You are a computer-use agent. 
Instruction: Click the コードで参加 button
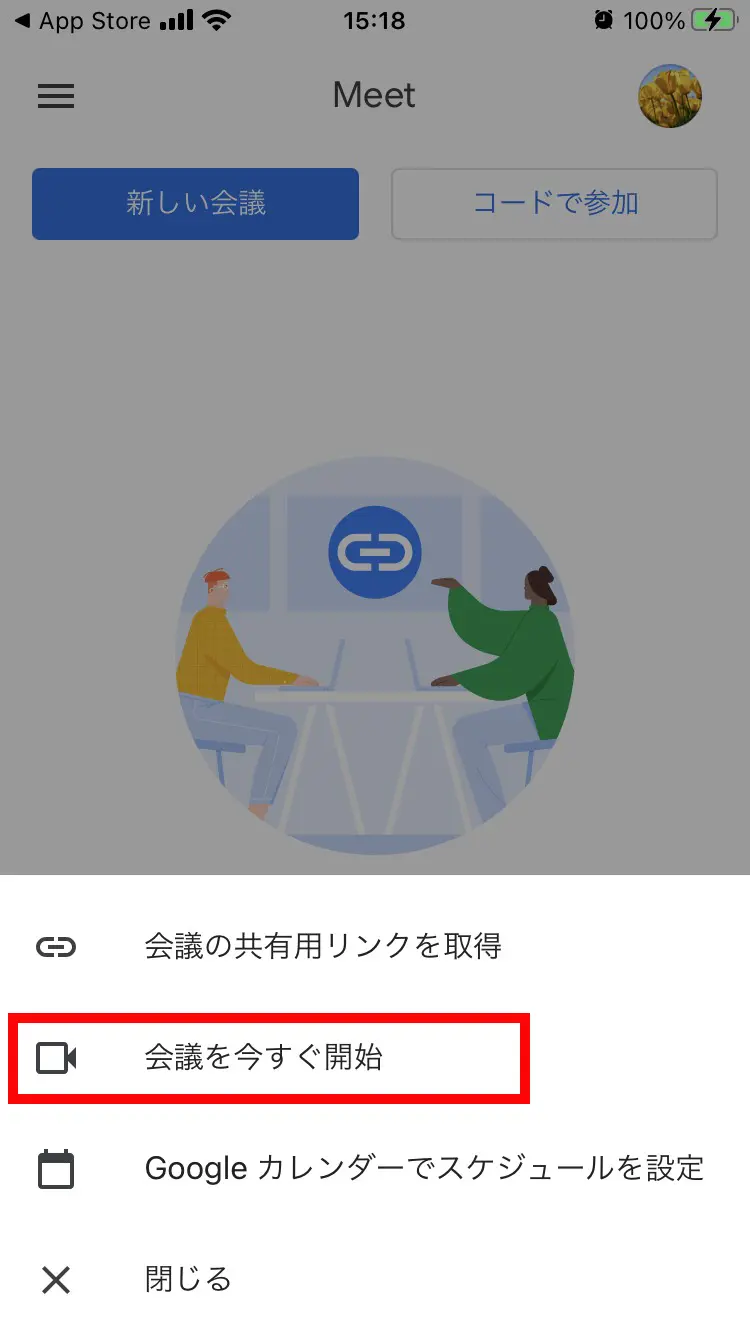pos(554,204)
